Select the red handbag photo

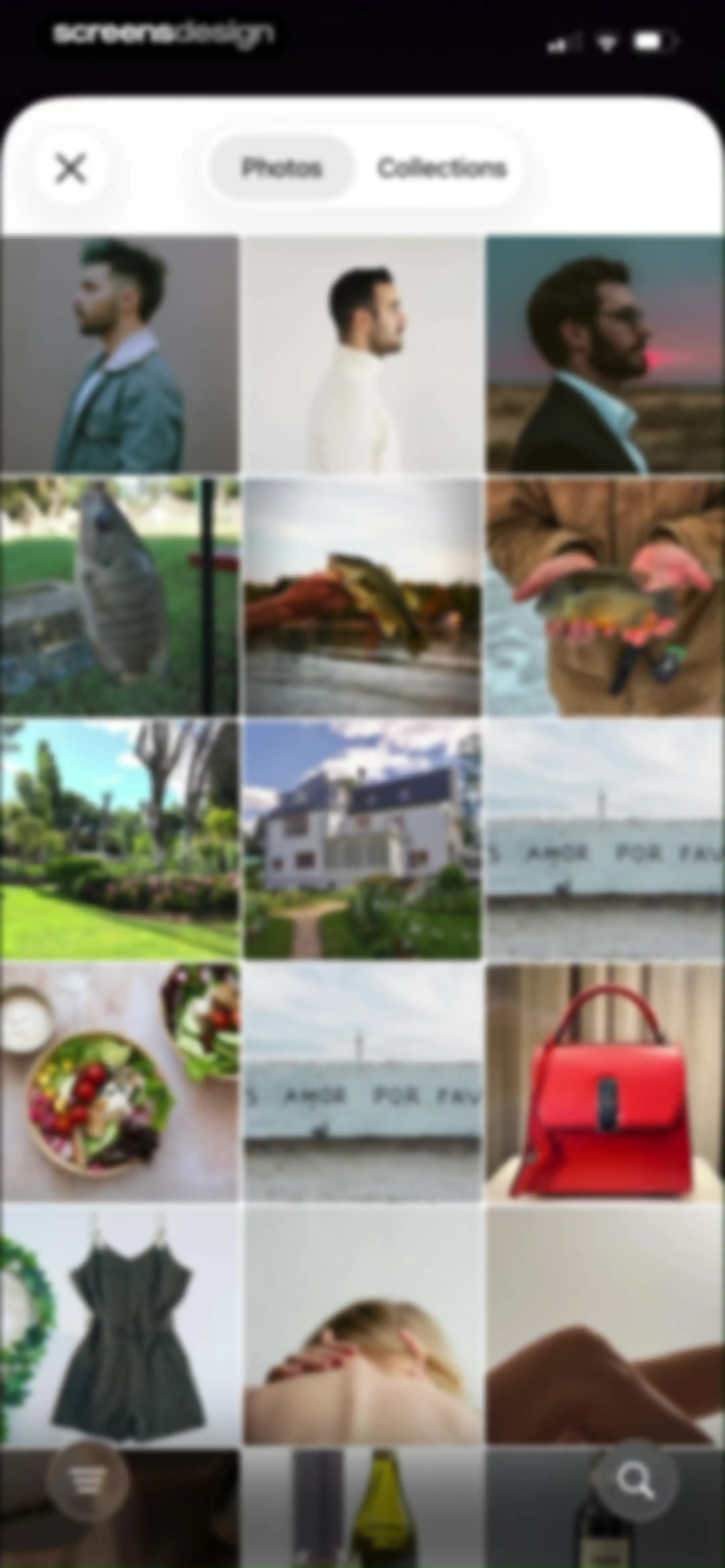click(606, 1082)
